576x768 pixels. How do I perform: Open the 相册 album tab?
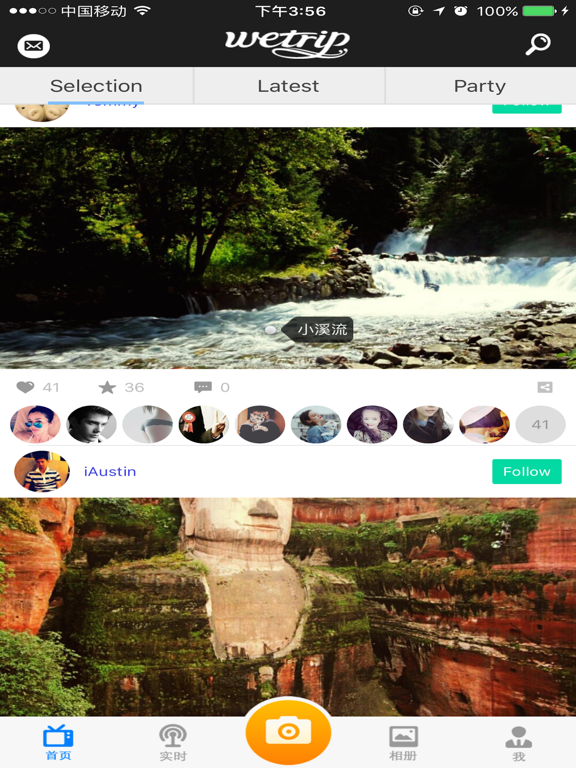(403, 742)
